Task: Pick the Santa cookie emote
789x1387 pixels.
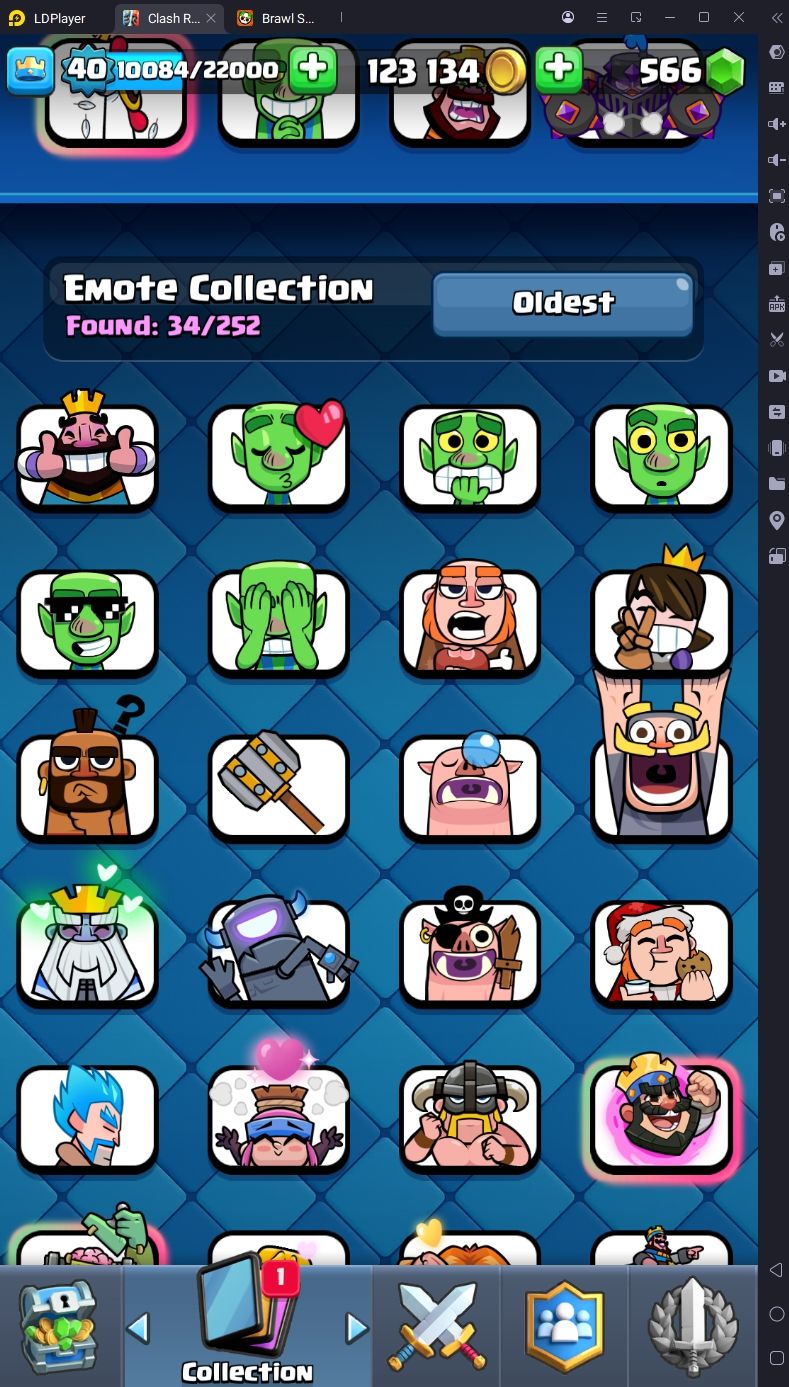Action: coord(662,950)
